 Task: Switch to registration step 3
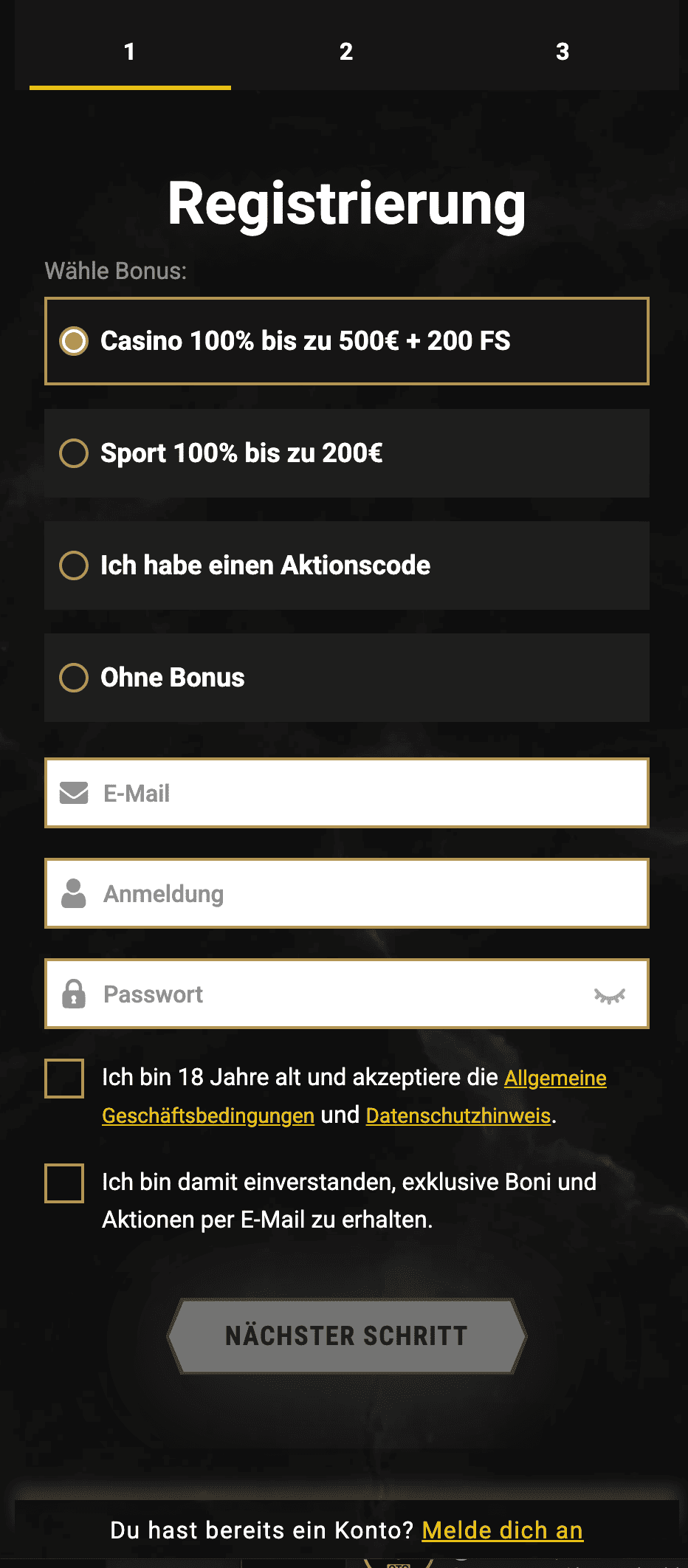pyautogui.click(x=563, y=52)
